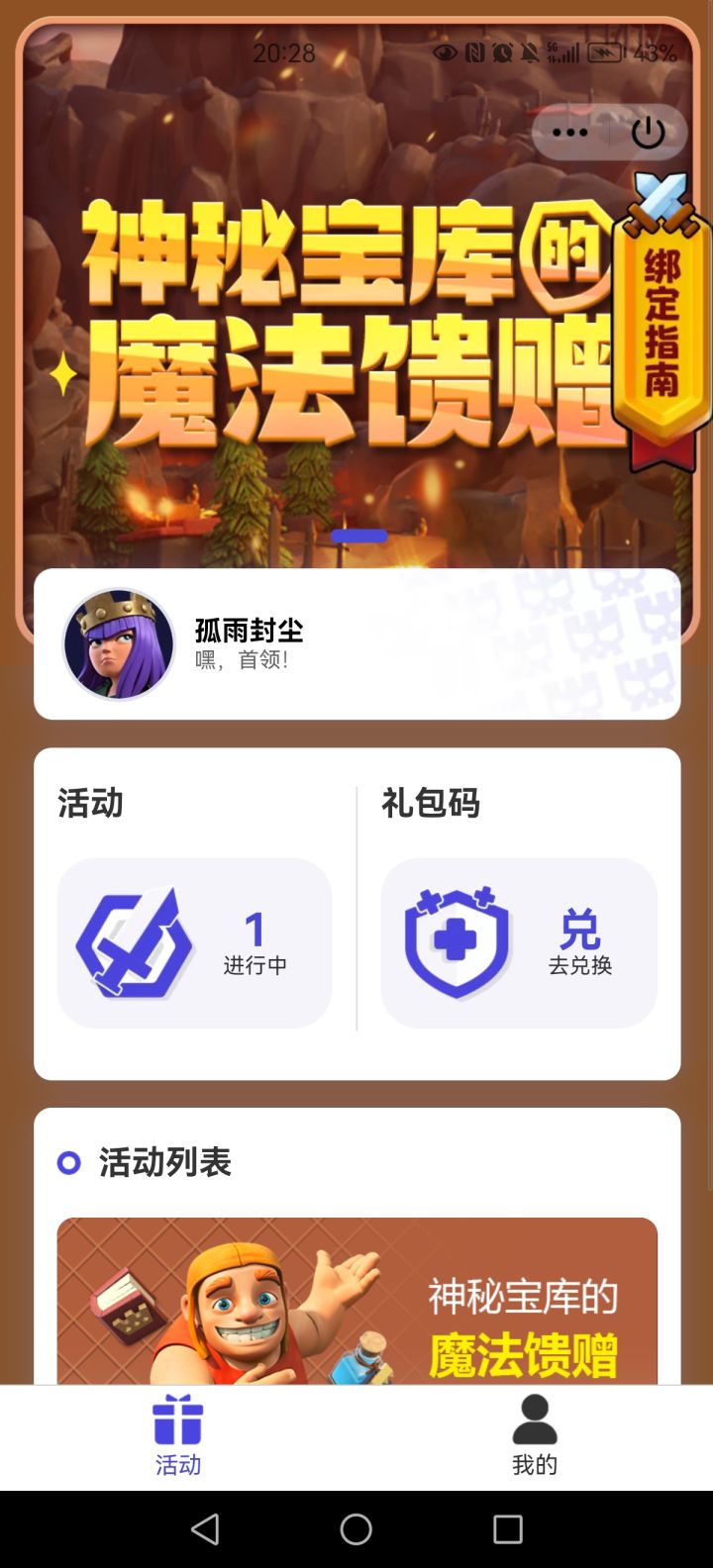Open the gift icon in the bottom navigation
713x1568 pixels.
click(178, 1418)
